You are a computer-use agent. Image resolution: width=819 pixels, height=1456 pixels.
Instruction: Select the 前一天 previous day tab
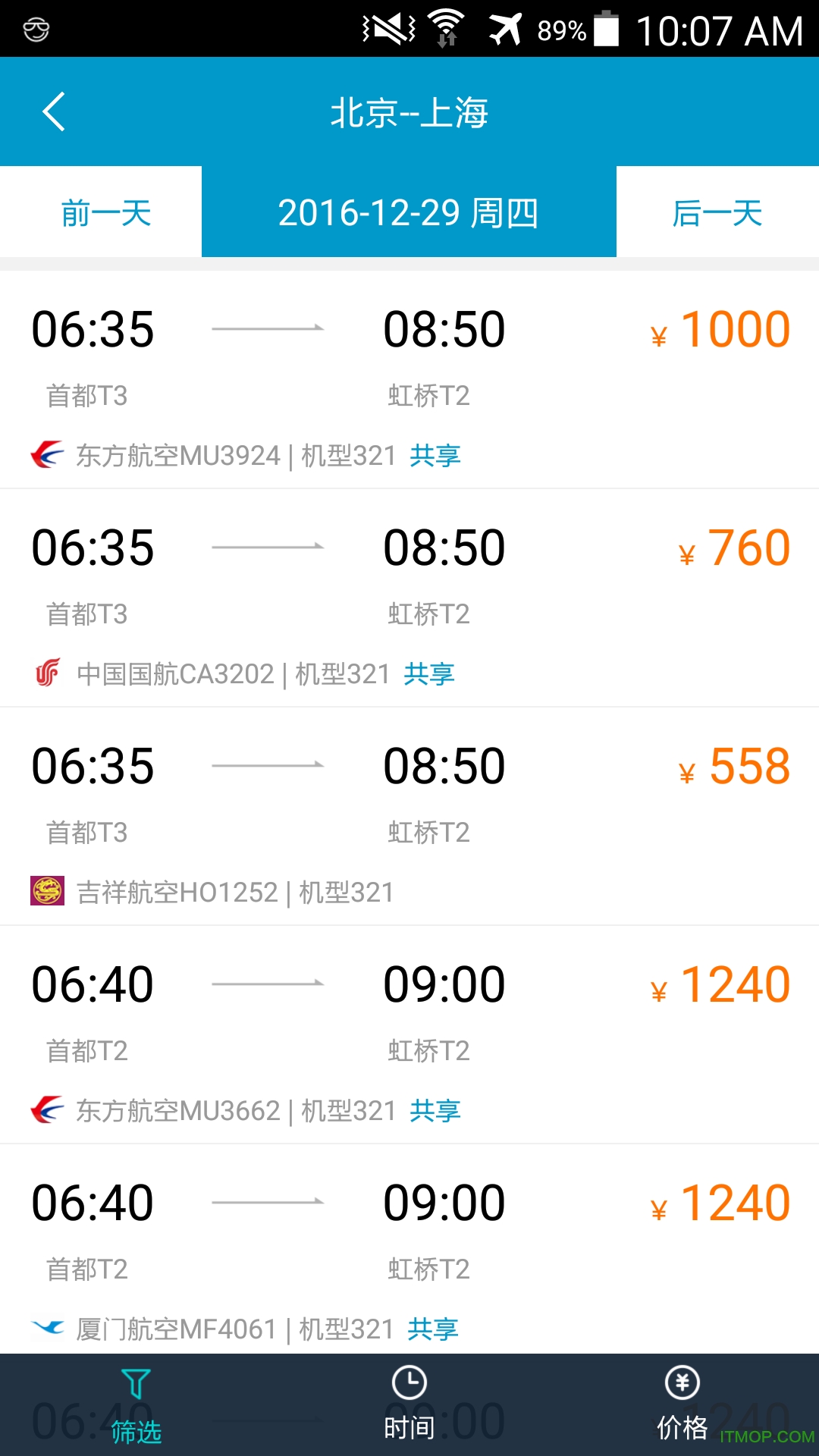click(x=105, y=213)
